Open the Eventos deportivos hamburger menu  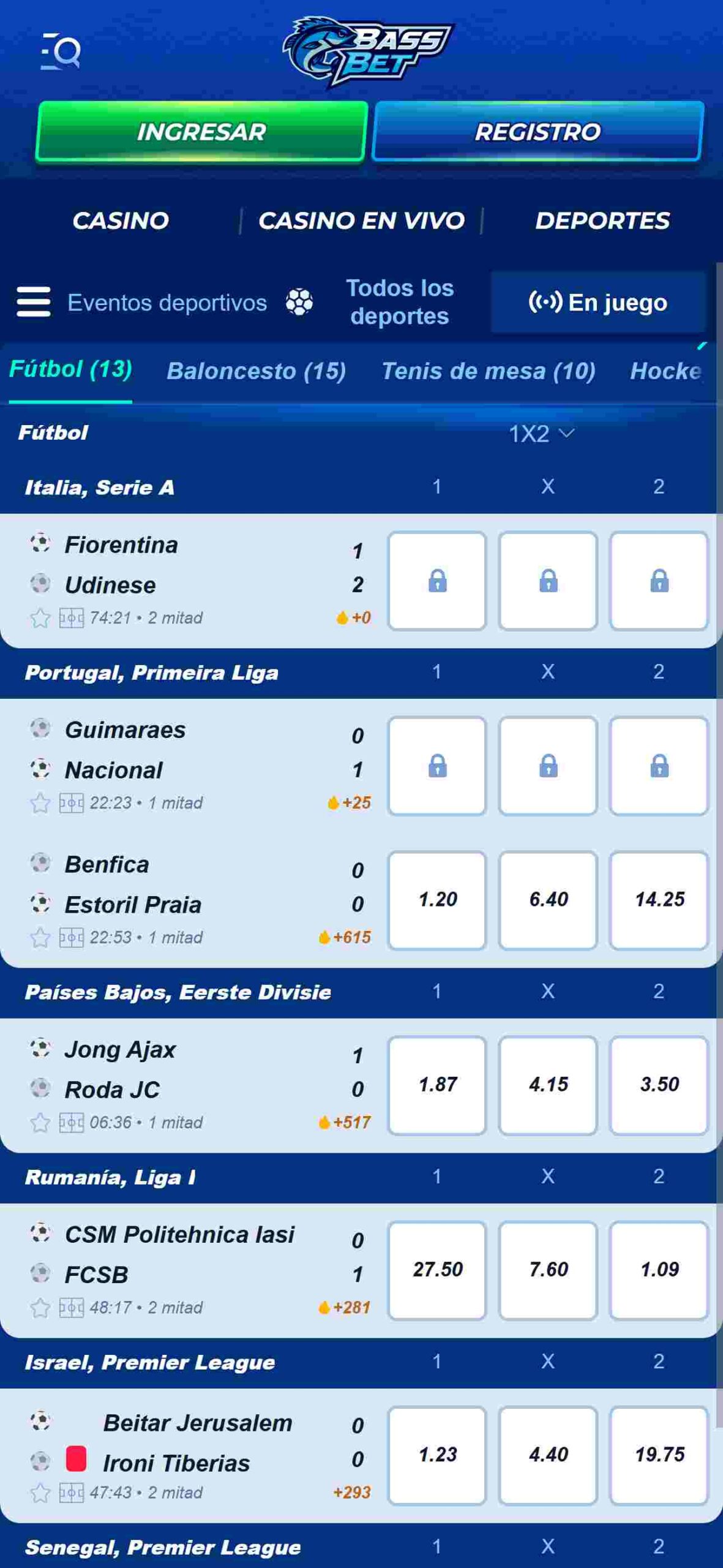pyautogui.click(x=34, y=302)
